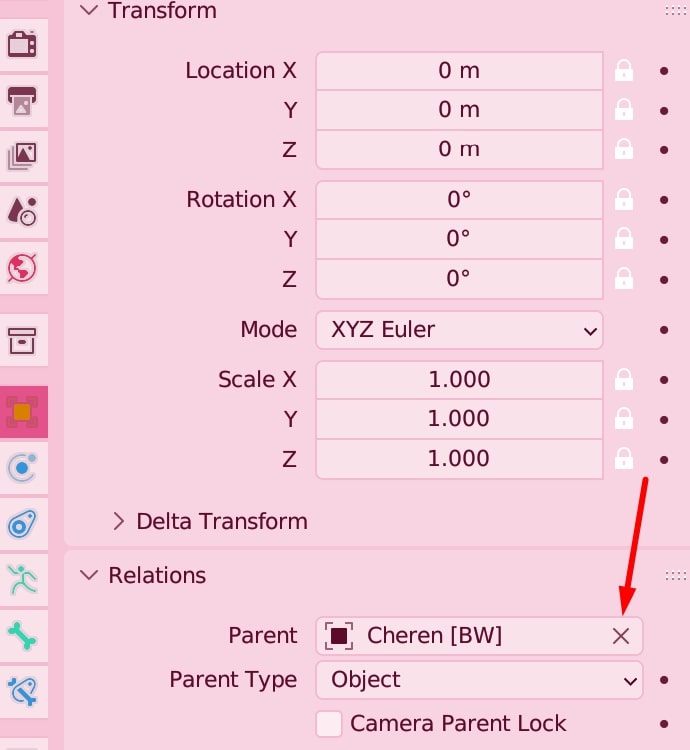Viewport: 690px width, 750px height.
Task: Animate the Location X property dot
Action: 664,71
